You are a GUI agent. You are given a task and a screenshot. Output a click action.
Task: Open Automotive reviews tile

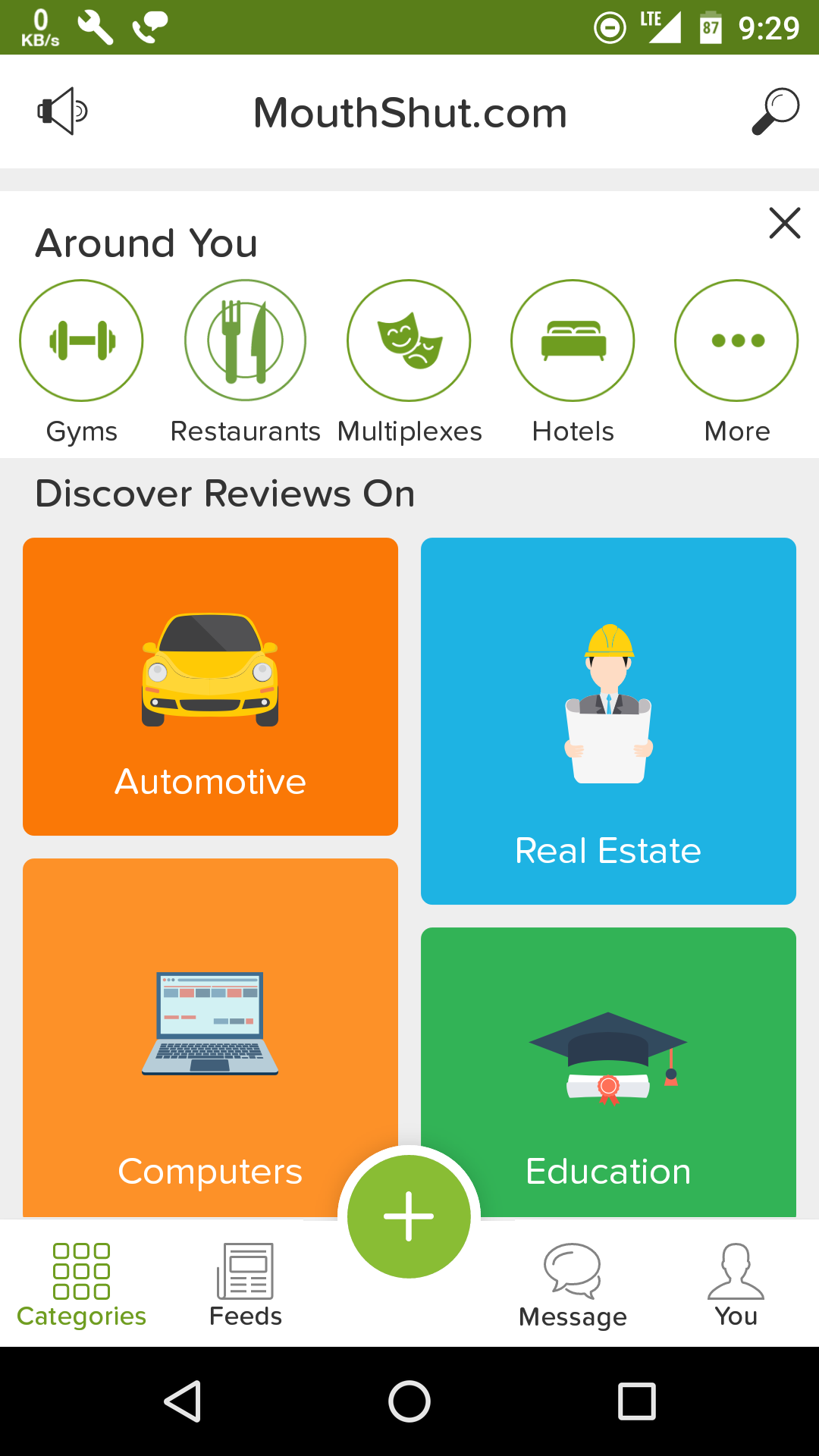coord(210,686)
